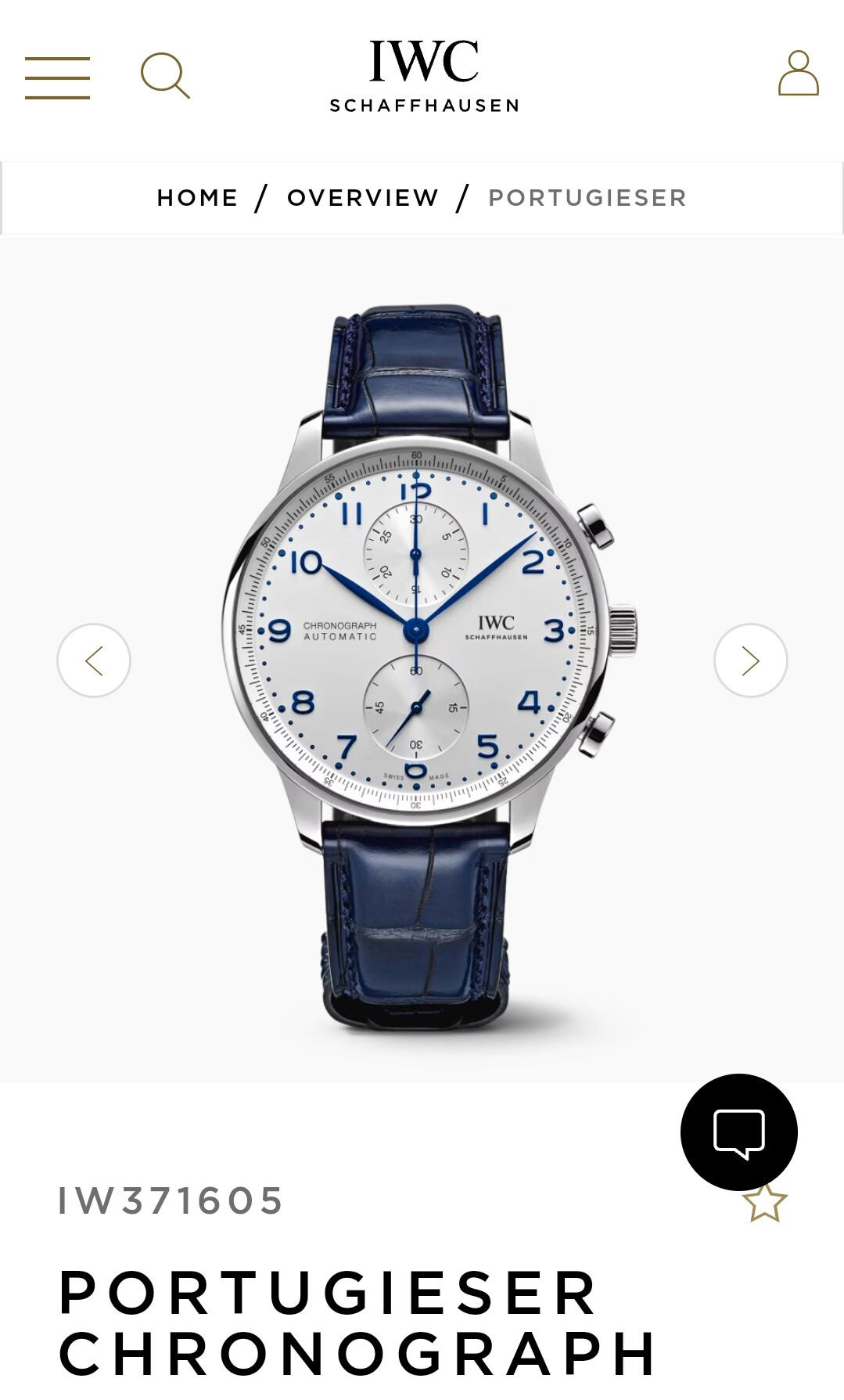Viewport: 844px width, 1400px height.
Task: Tap the IWC Schaffhausen logo
Action: (x=424, y=77)
